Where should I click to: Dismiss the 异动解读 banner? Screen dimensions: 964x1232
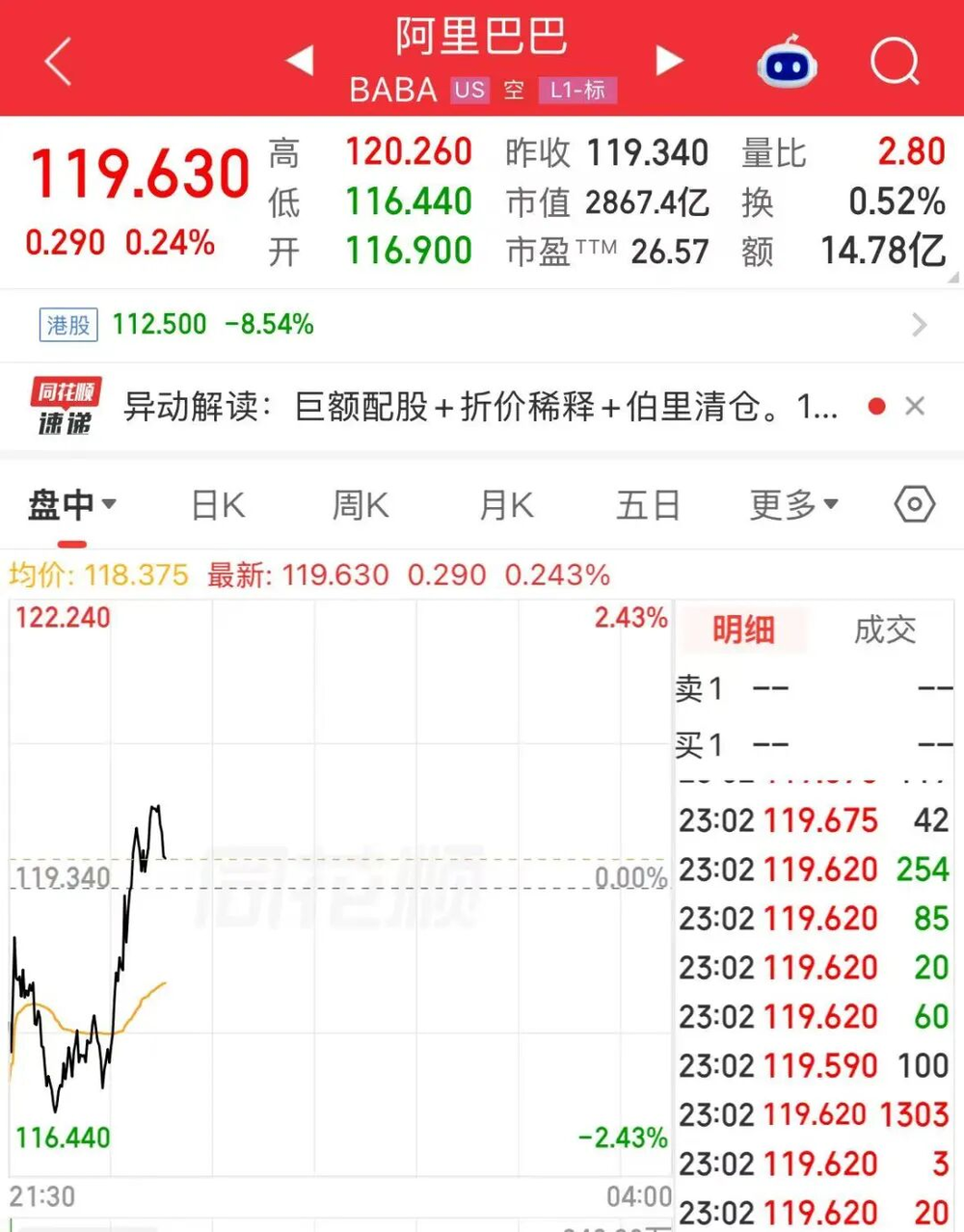pyautogui.click(x=915, y=406)
